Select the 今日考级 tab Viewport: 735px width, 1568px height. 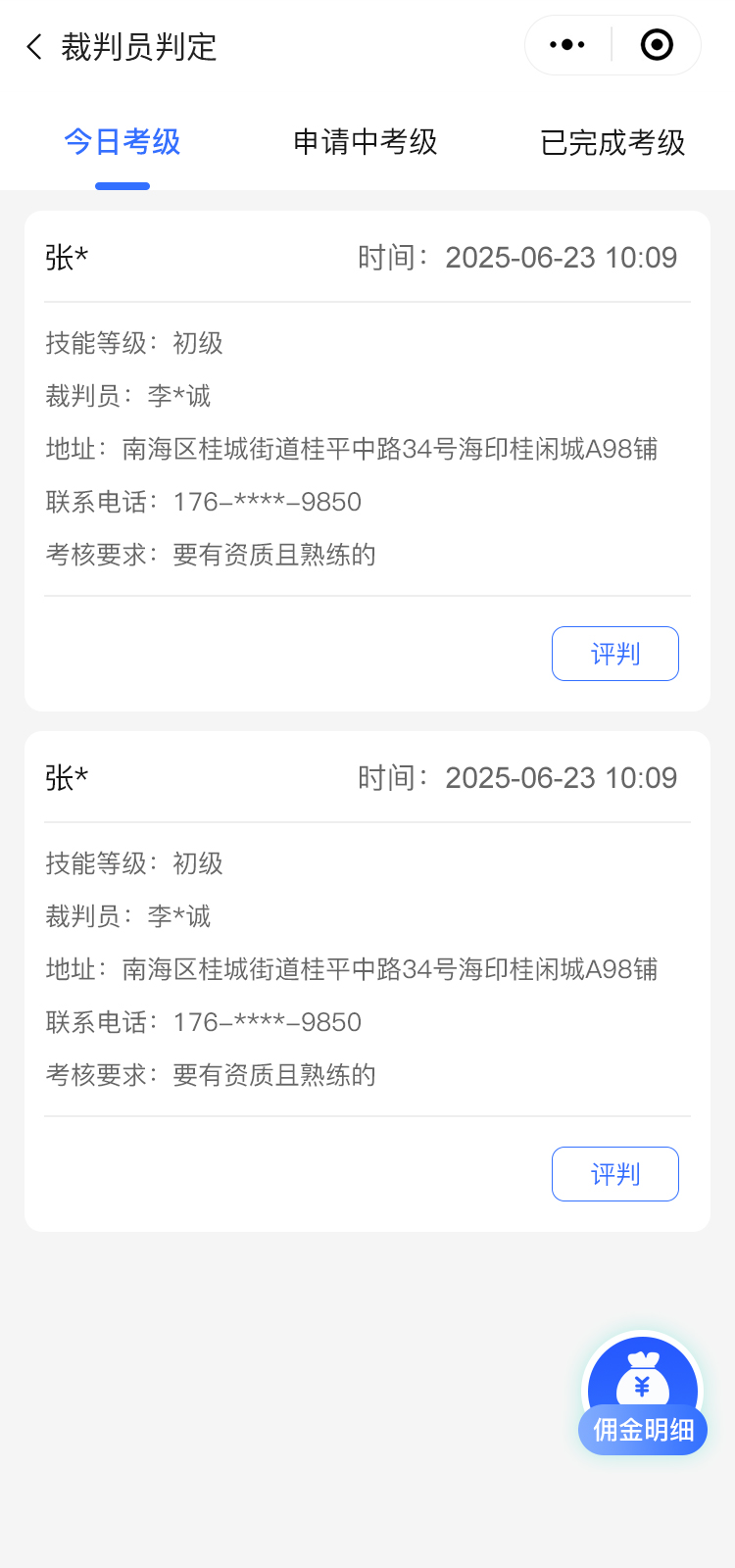pos(122,143)
